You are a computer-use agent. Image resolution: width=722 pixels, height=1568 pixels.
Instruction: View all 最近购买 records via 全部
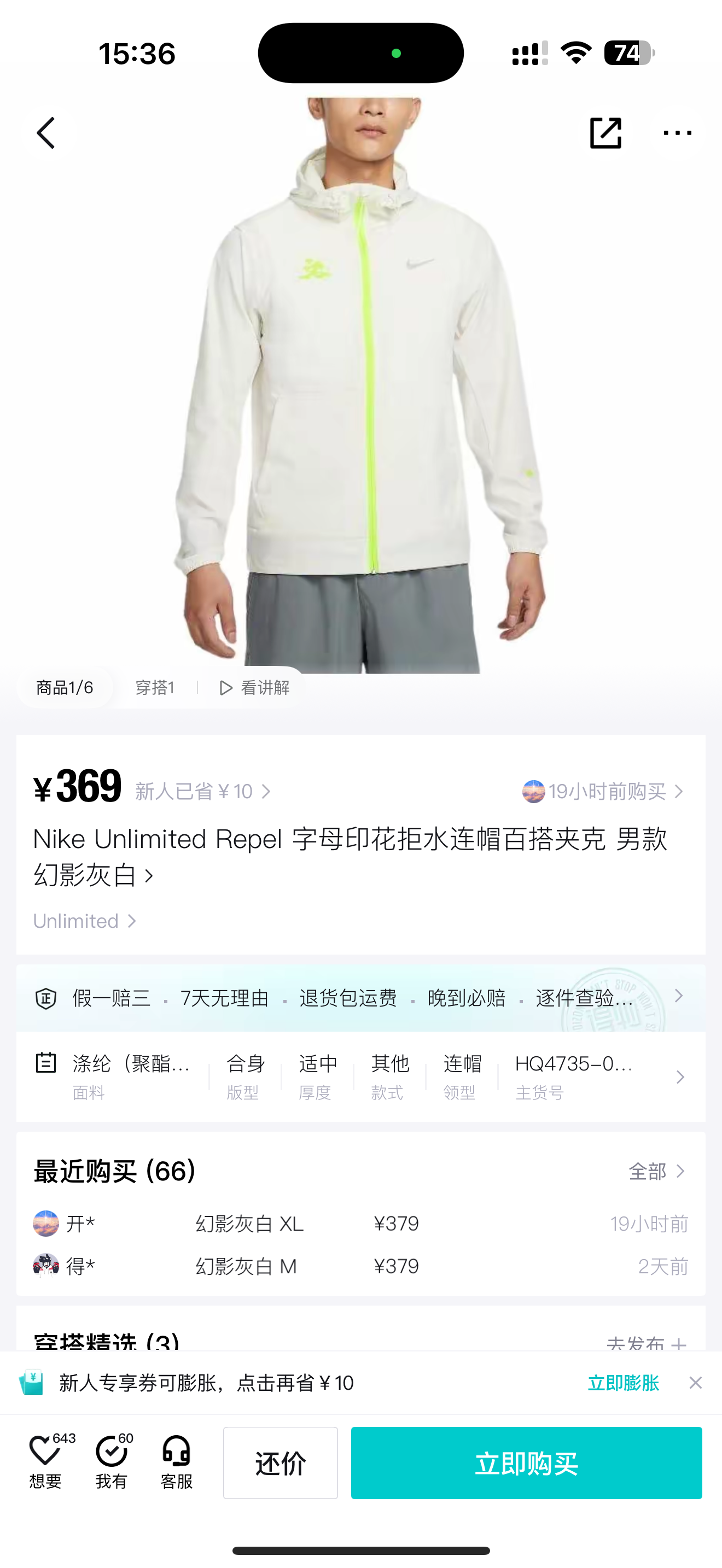click(x=656, y=1171)
